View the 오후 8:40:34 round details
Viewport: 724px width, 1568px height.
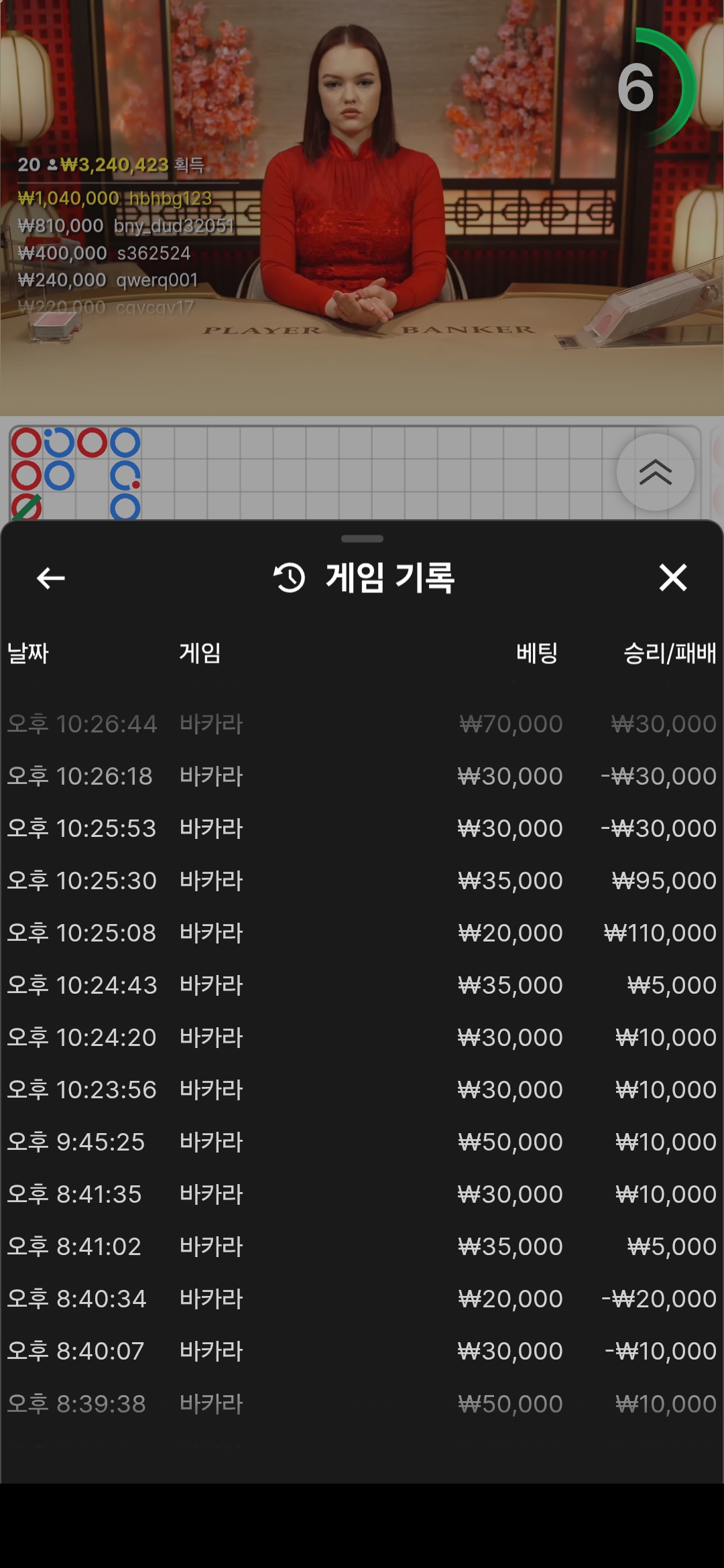tap(362, 1299)
